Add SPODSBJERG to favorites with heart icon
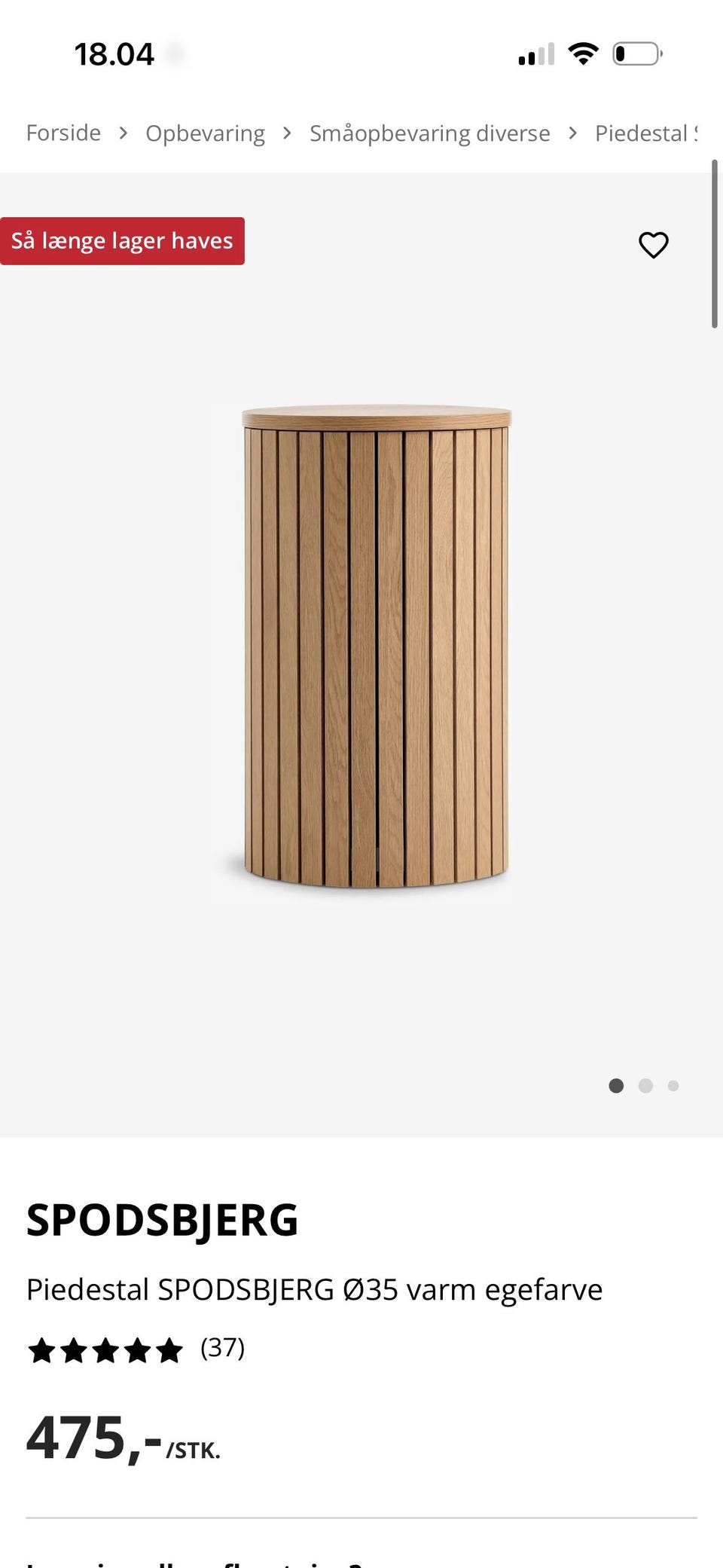 653,245
